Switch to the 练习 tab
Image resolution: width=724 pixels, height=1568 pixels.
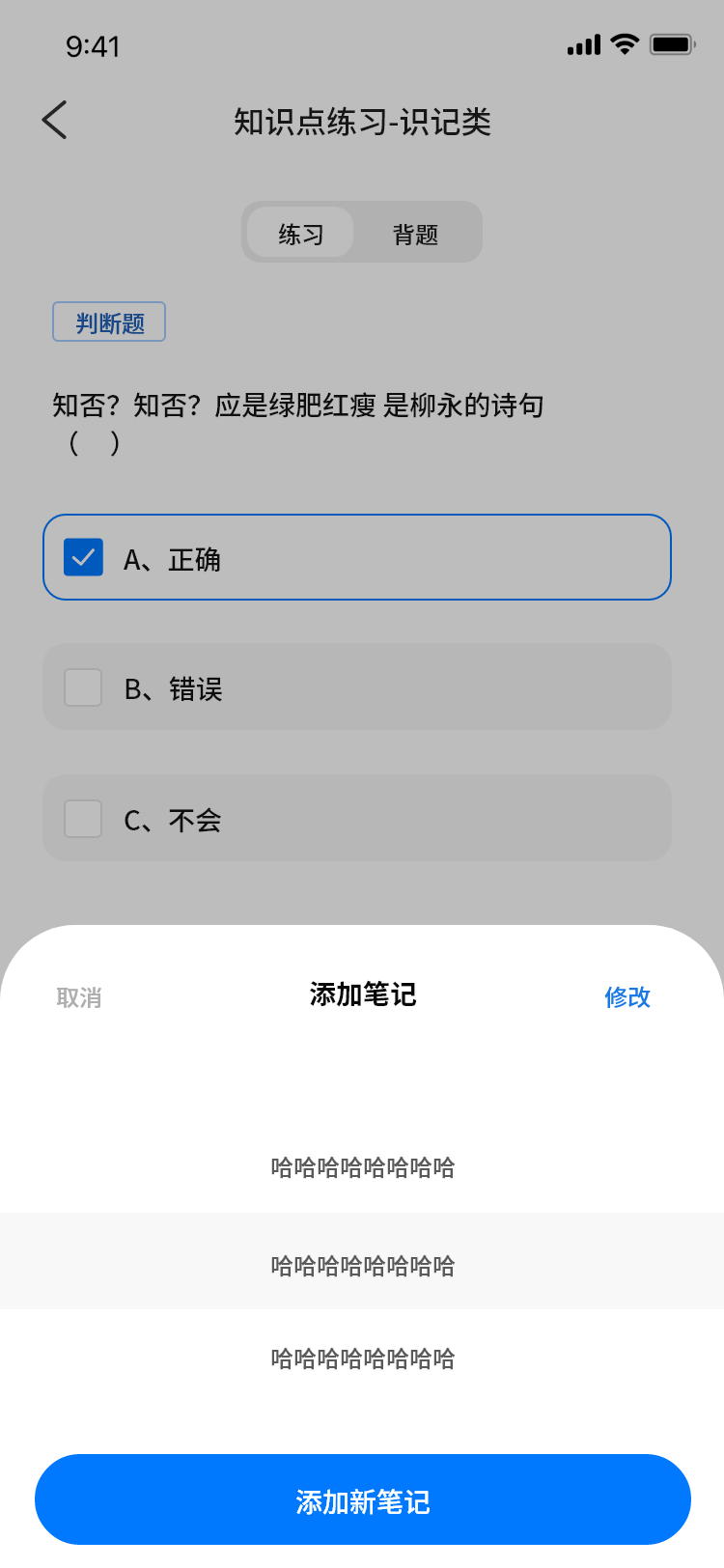pos(300,234)
